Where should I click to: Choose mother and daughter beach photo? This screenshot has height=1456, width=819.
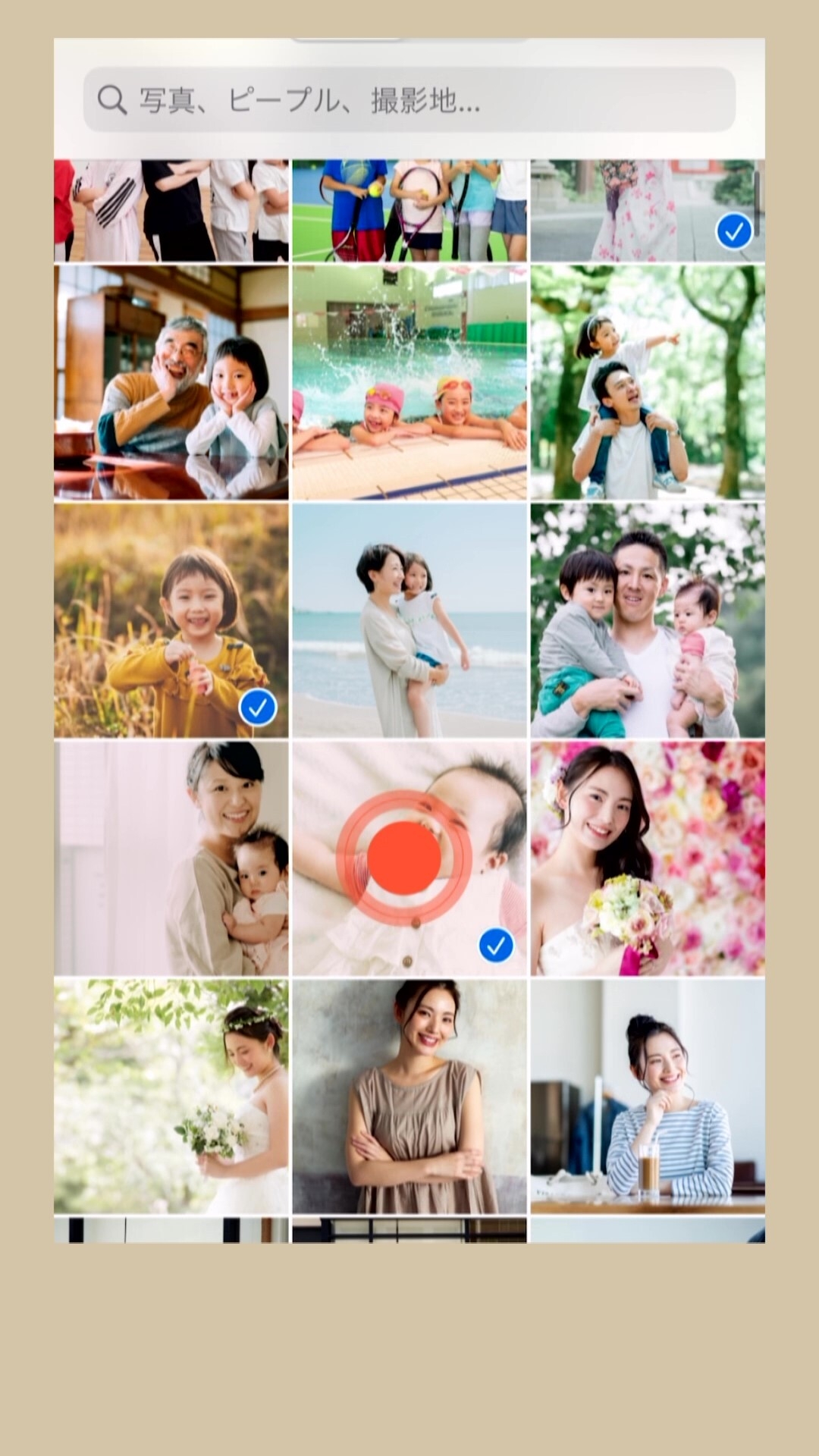[x=409, y=620]
